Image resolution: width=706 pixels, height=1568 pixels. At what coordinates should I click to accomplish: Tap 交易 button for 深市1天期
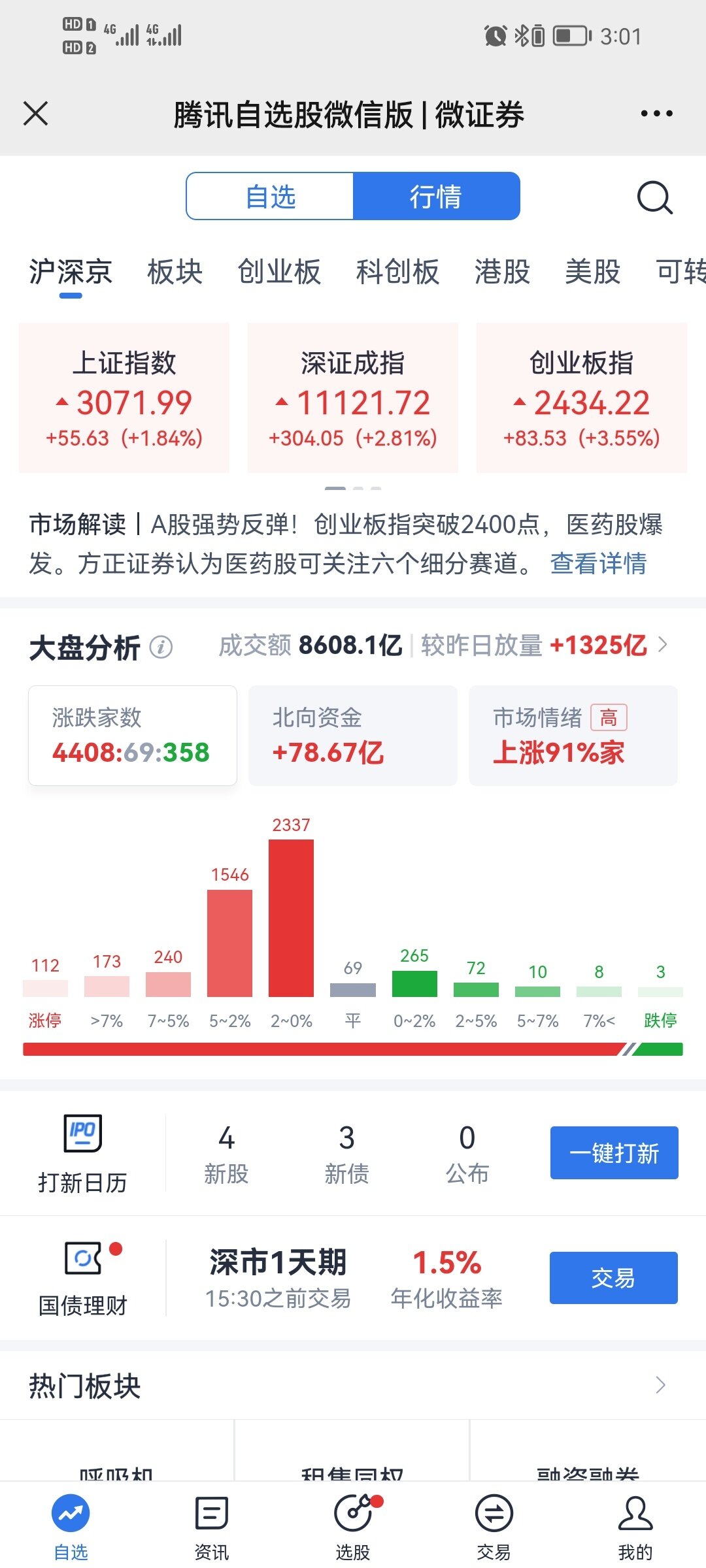pos(613,1278)
